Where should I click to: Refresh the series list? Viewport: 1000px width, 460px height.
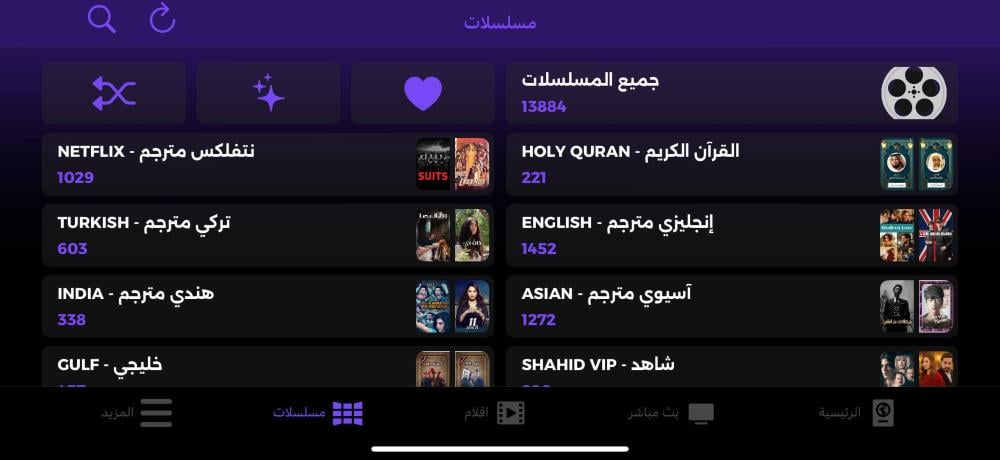pos(162,19)
